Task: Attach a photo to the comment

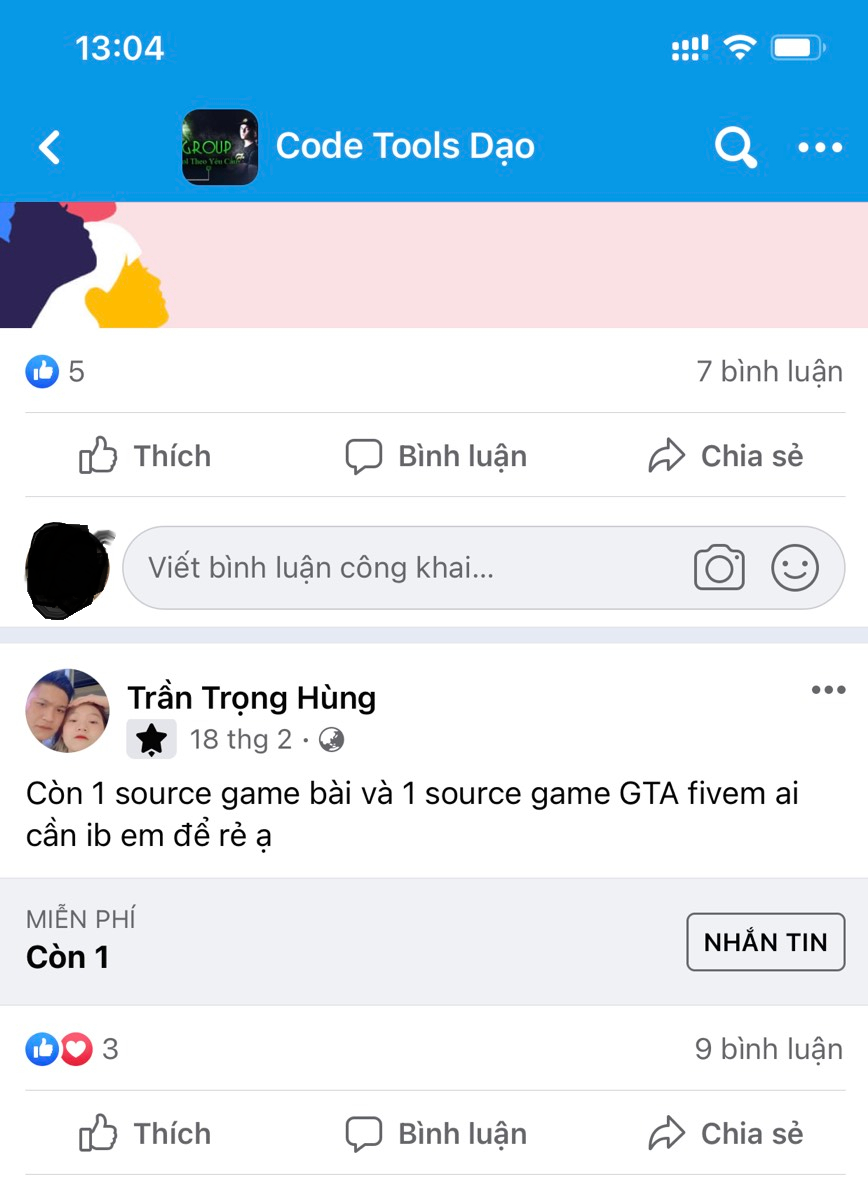Action: pos(719,568)
